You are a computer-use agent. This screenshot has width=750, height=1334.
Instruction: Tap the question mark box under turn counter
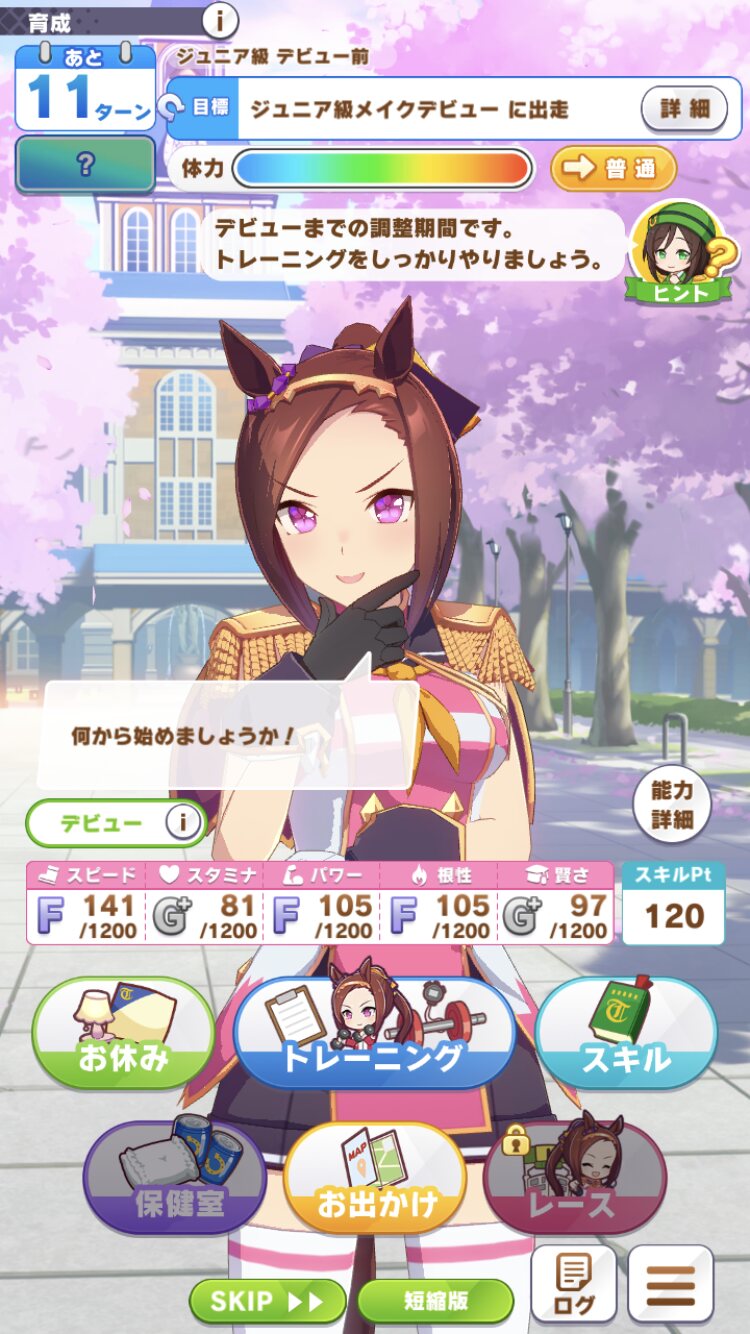[x=85, y=164]
